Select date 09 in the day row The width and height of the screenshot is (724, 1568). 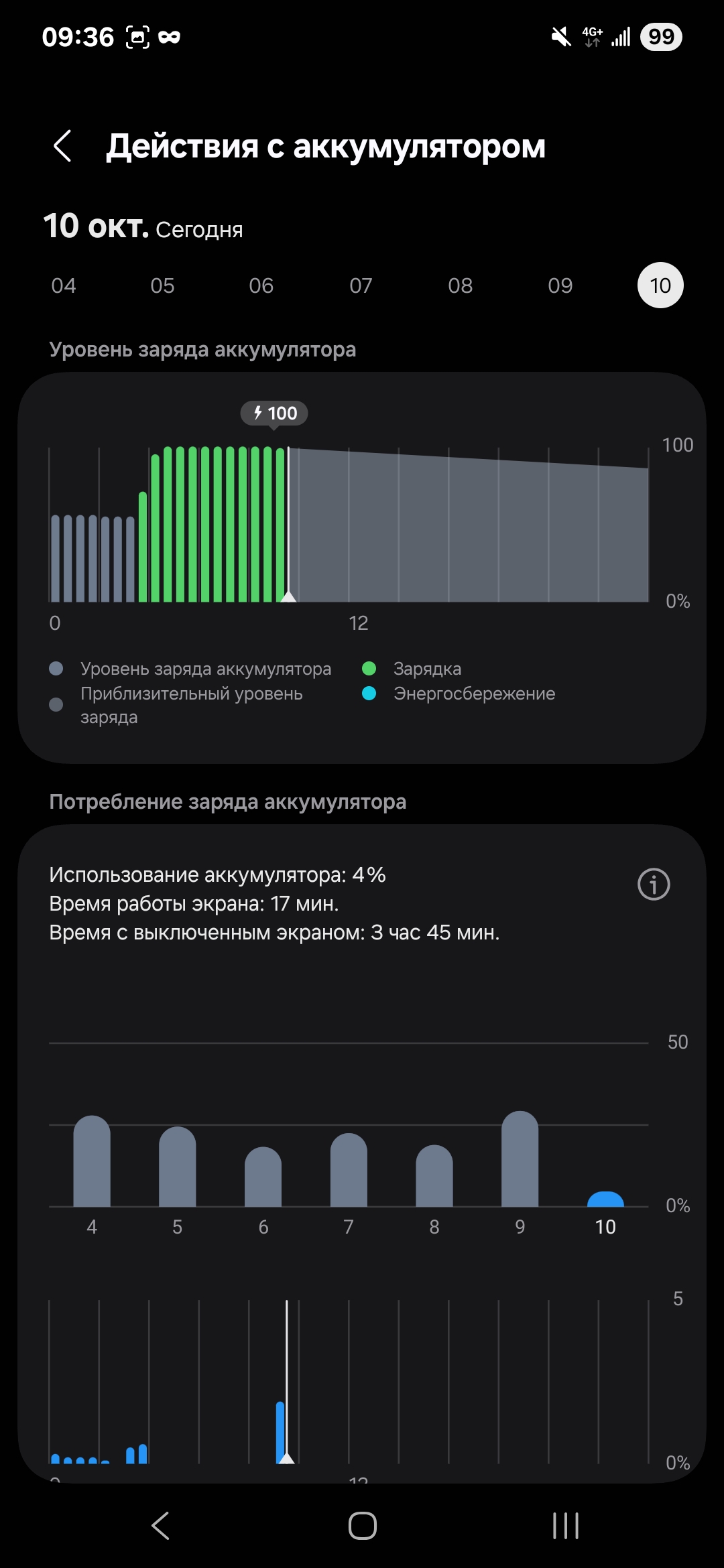[x=560, y=285]
